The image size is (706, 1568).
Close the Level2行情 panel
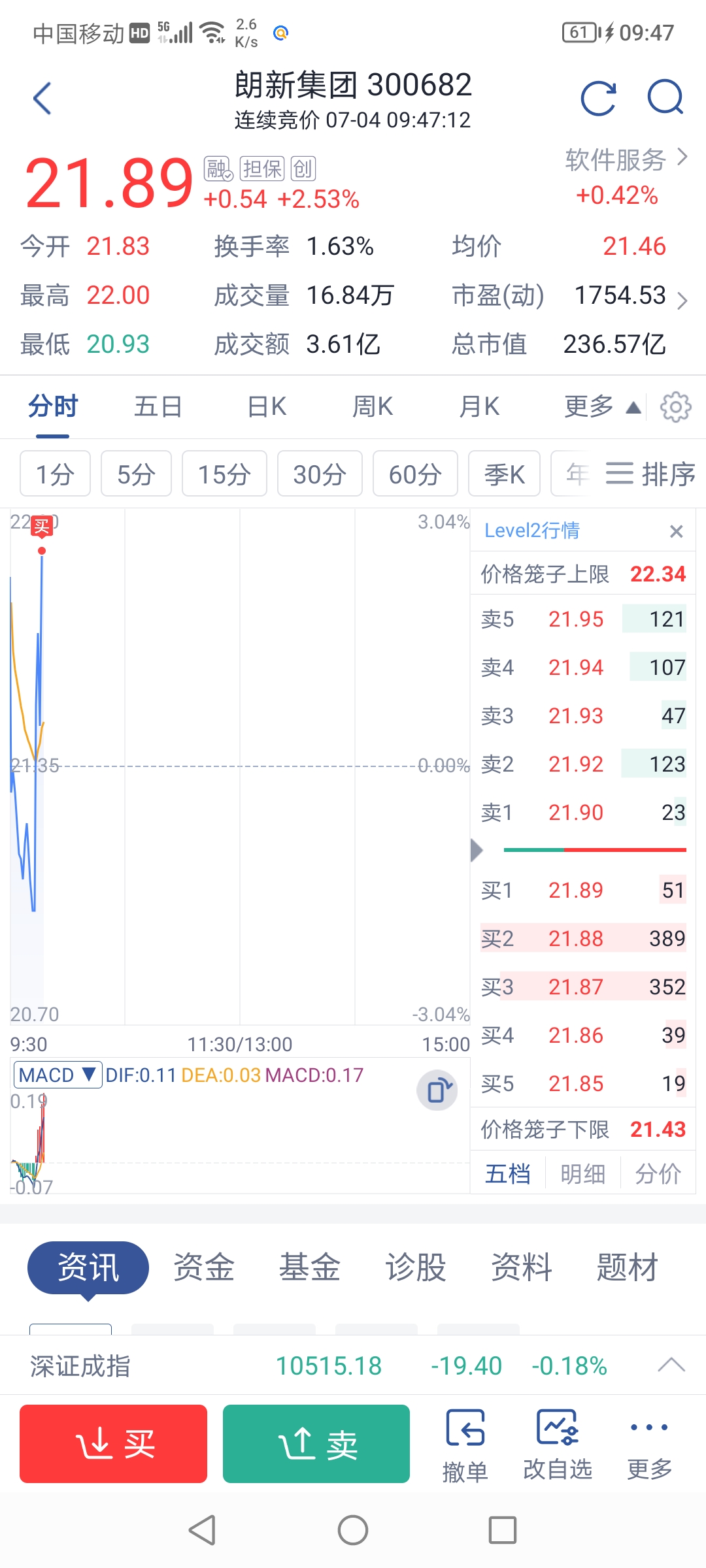click(677, 531)
